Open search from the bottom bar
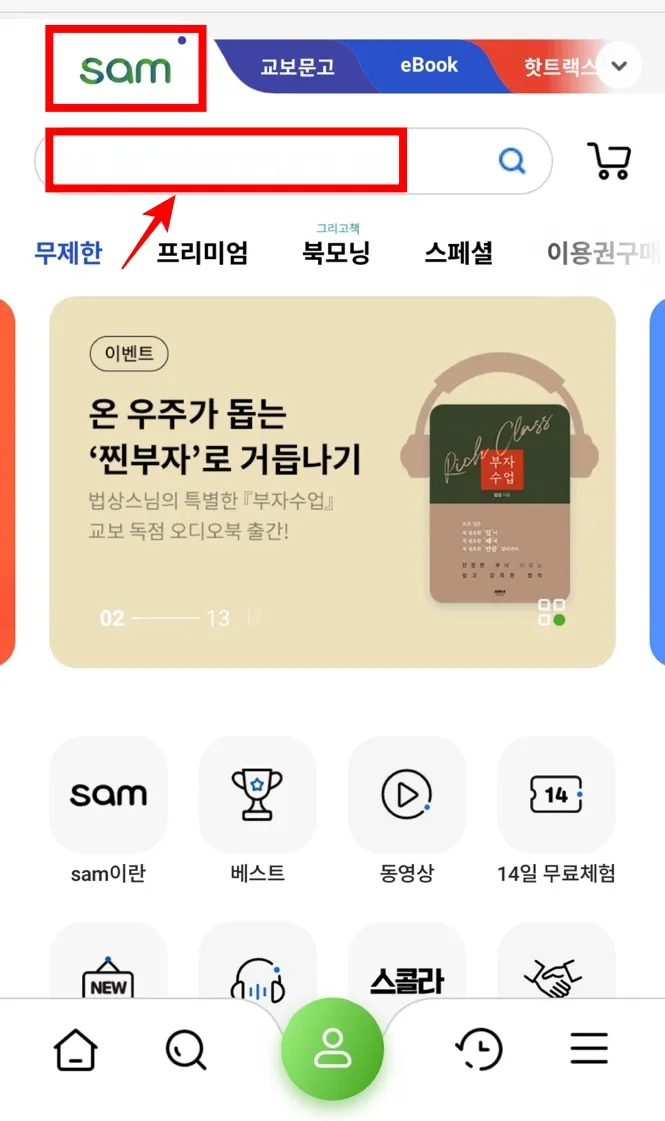The width and height of the screenshot is (665, 1121). tap(186, 1050)
